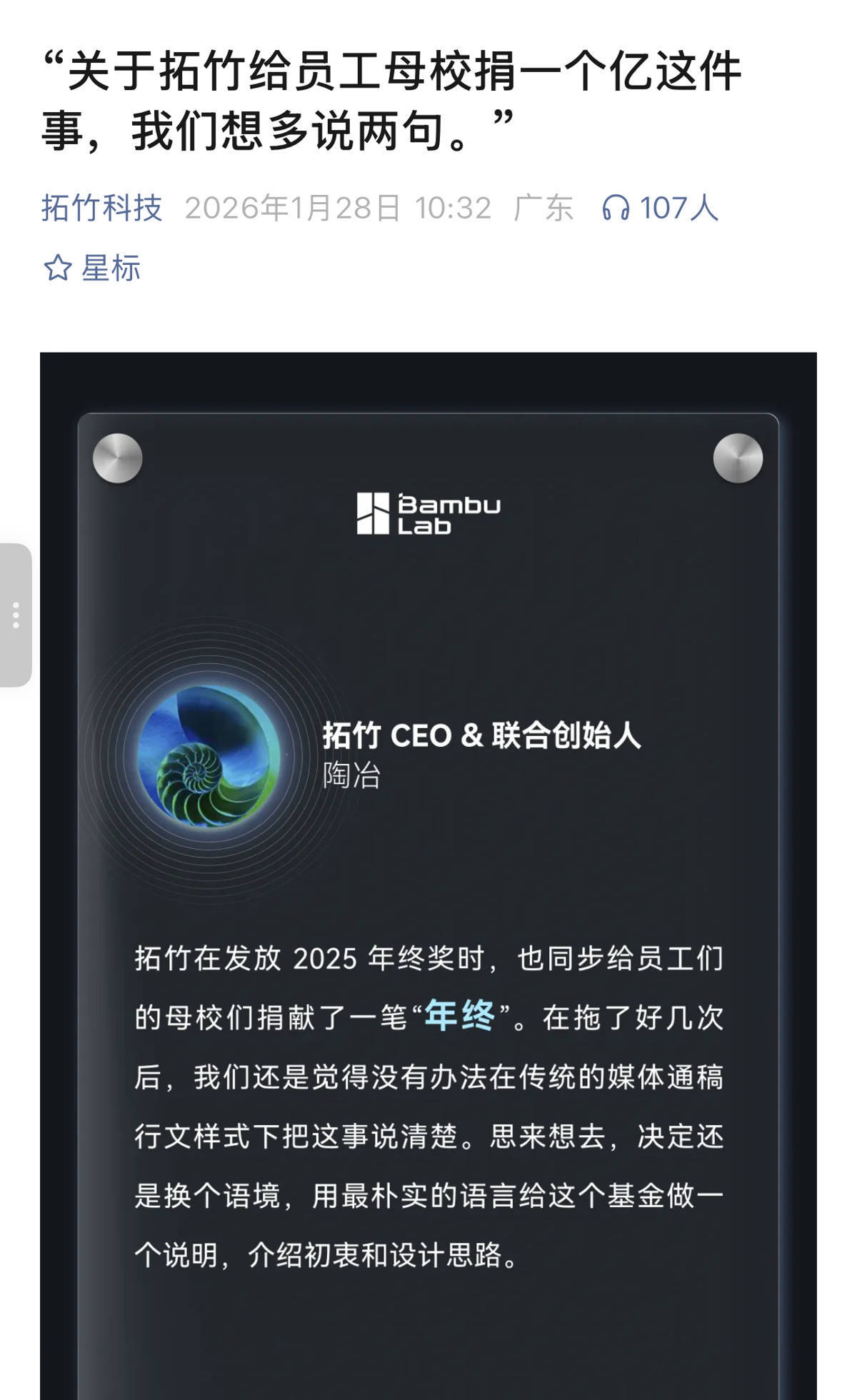Open the side handle with three dots
Viewport: 857px width, 1400px height.
point(16,615)
